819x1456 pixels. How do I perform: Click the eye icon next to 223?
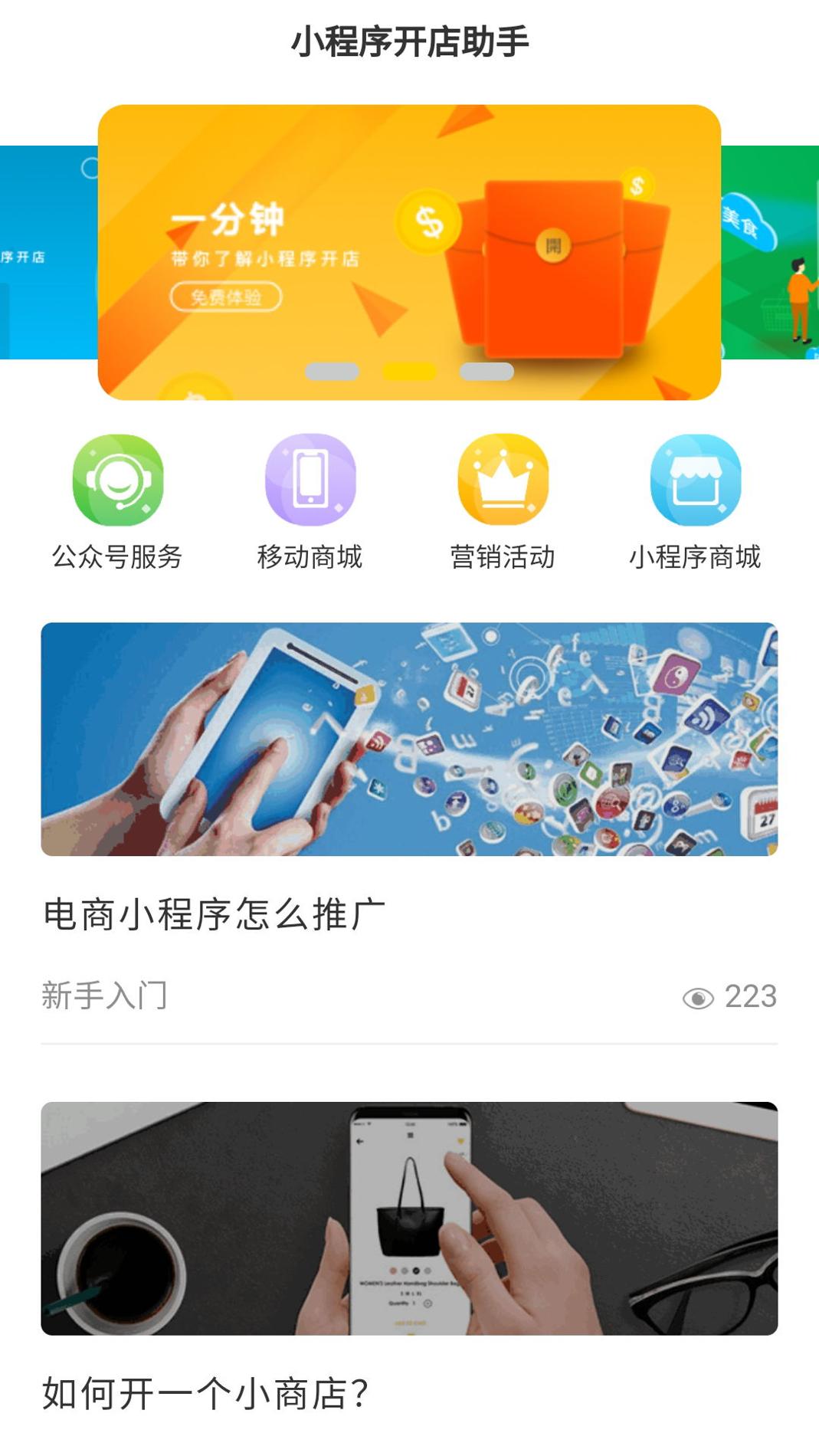[x=696, y=995]
